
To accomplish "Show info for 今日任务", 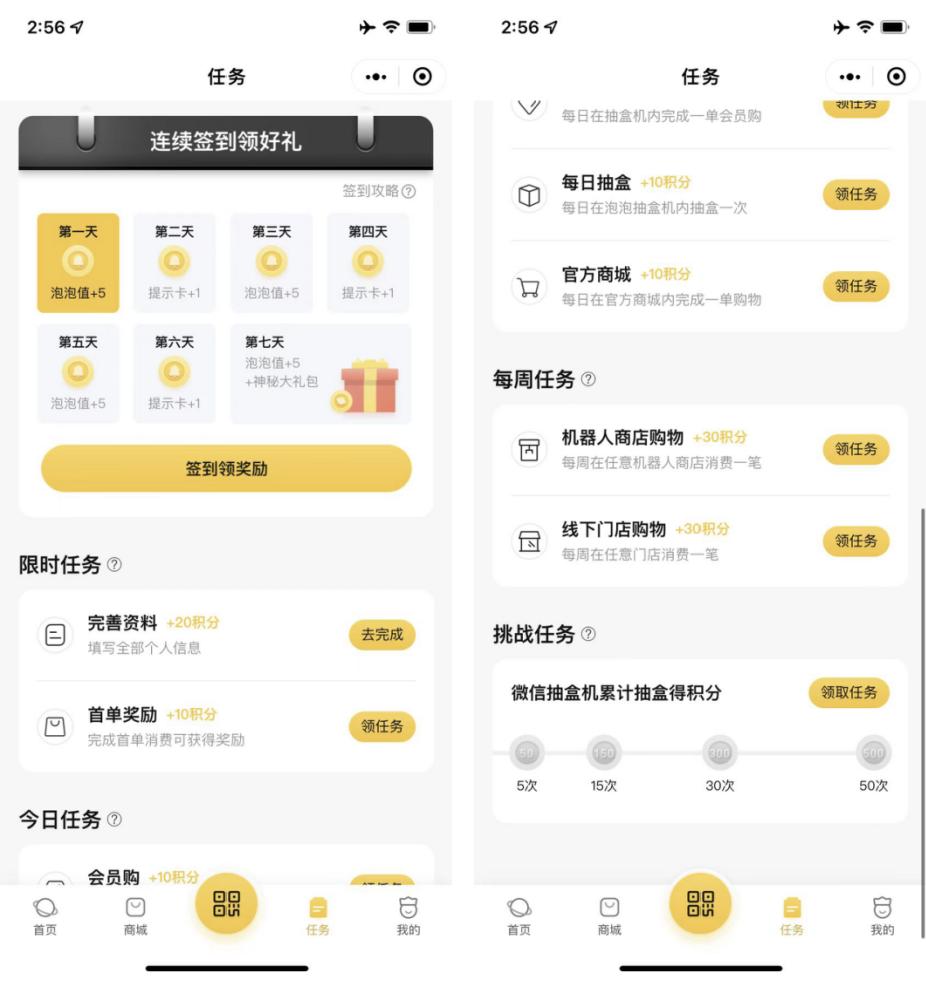I will (115, 820).
